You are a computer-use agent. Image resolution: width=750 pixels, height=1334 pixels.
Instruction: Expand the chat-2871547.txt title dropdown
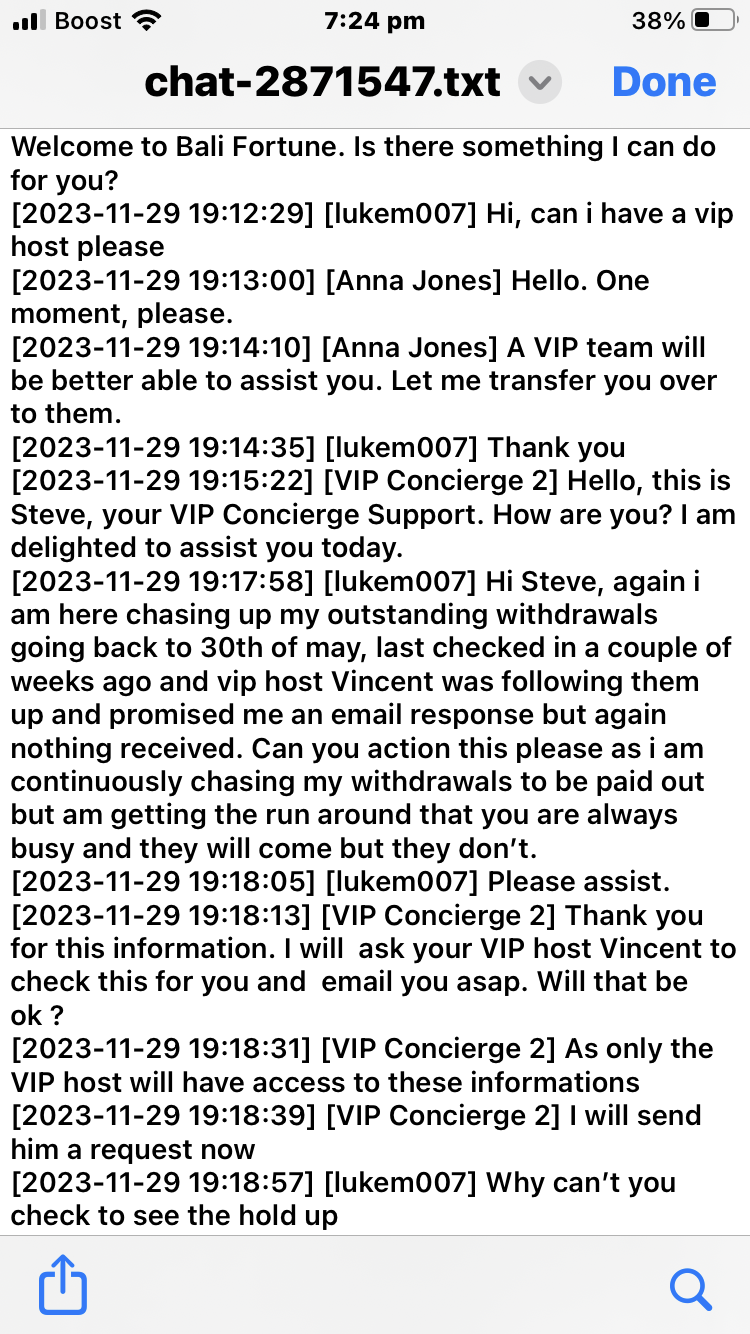tap(540, 82)
